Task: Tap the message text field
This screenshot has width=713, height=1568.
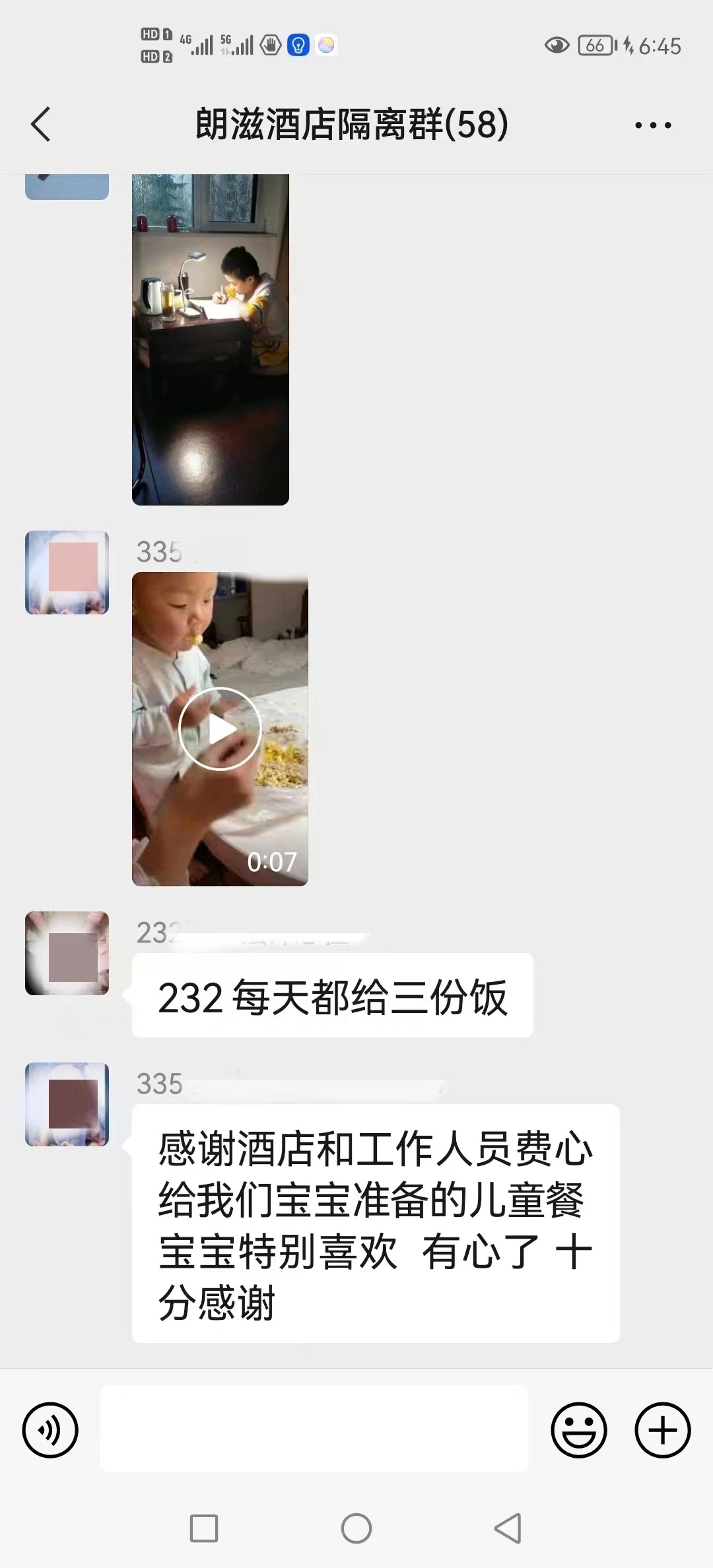Action: point(314,1429)
